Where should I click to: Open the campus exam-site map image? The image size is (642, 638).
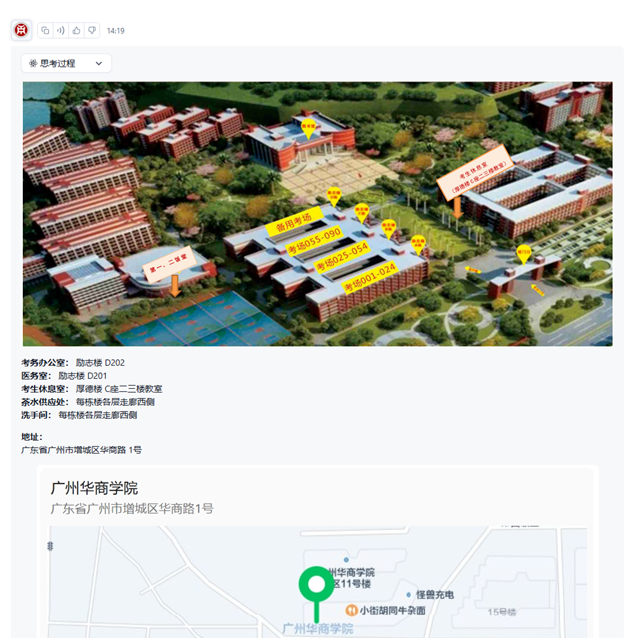(x=317, y=214)
